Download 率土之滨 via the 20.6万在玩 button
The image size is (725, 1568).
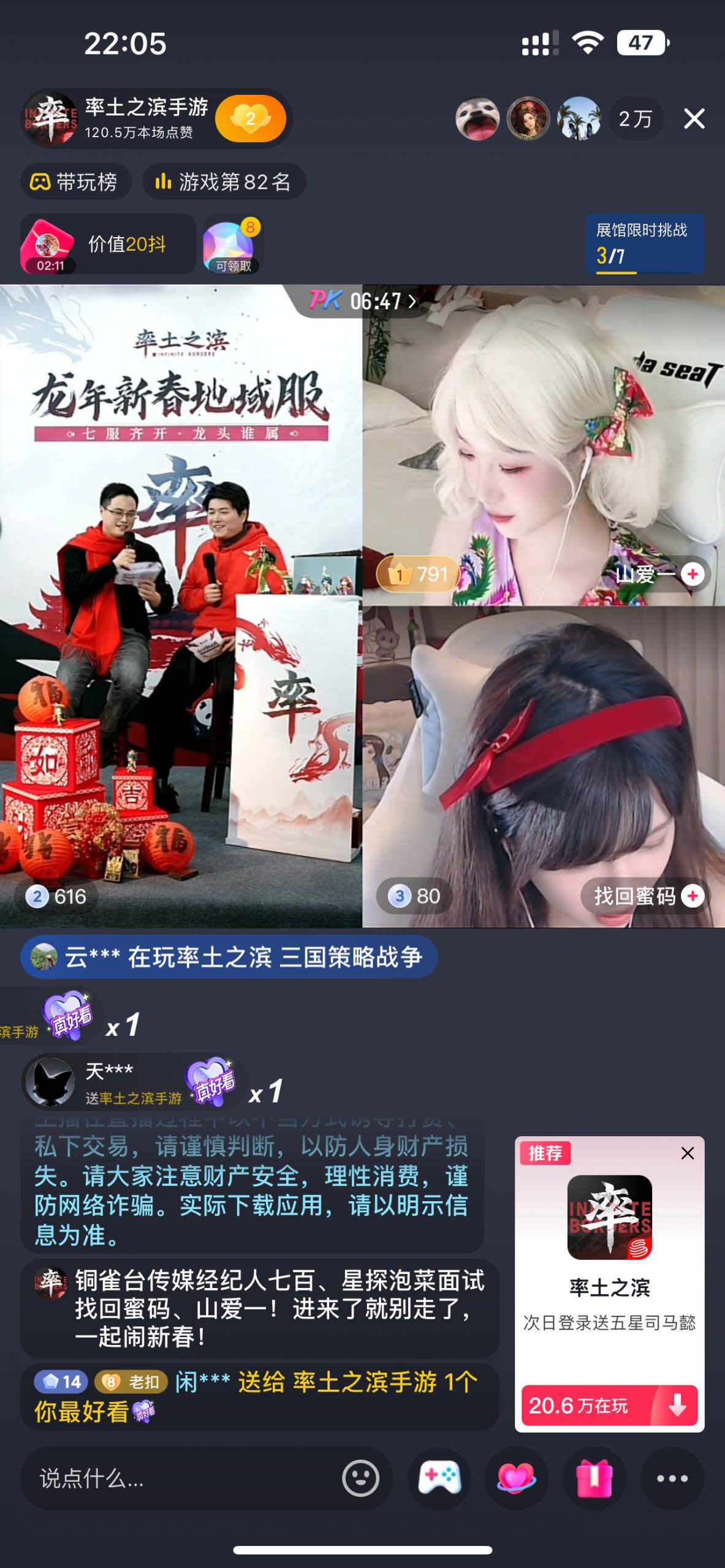pyautogui.click(x=609, y=1405)
